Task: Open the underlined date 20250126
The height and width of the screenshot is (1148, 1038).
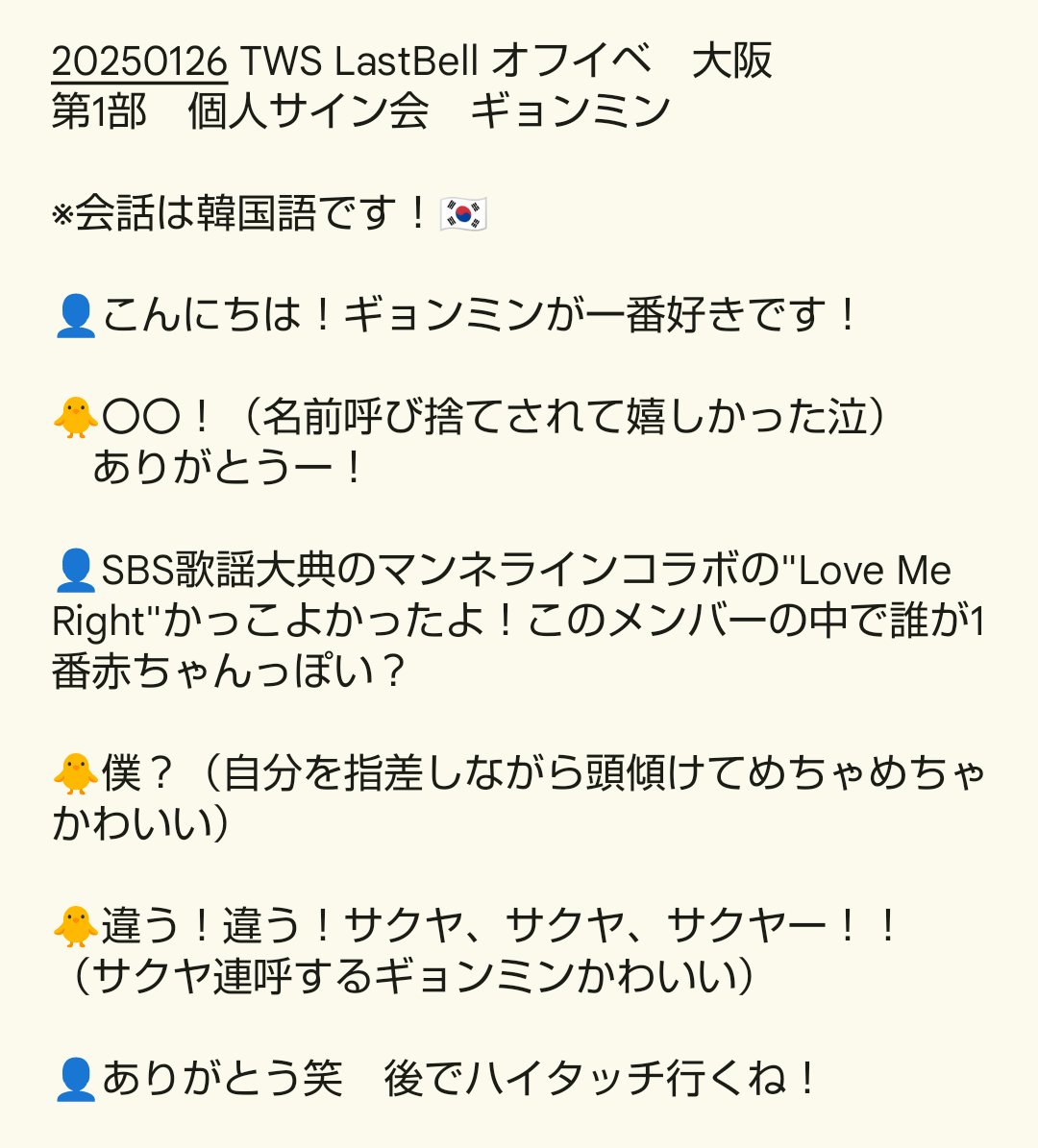Action: click(x=139, y=61)
